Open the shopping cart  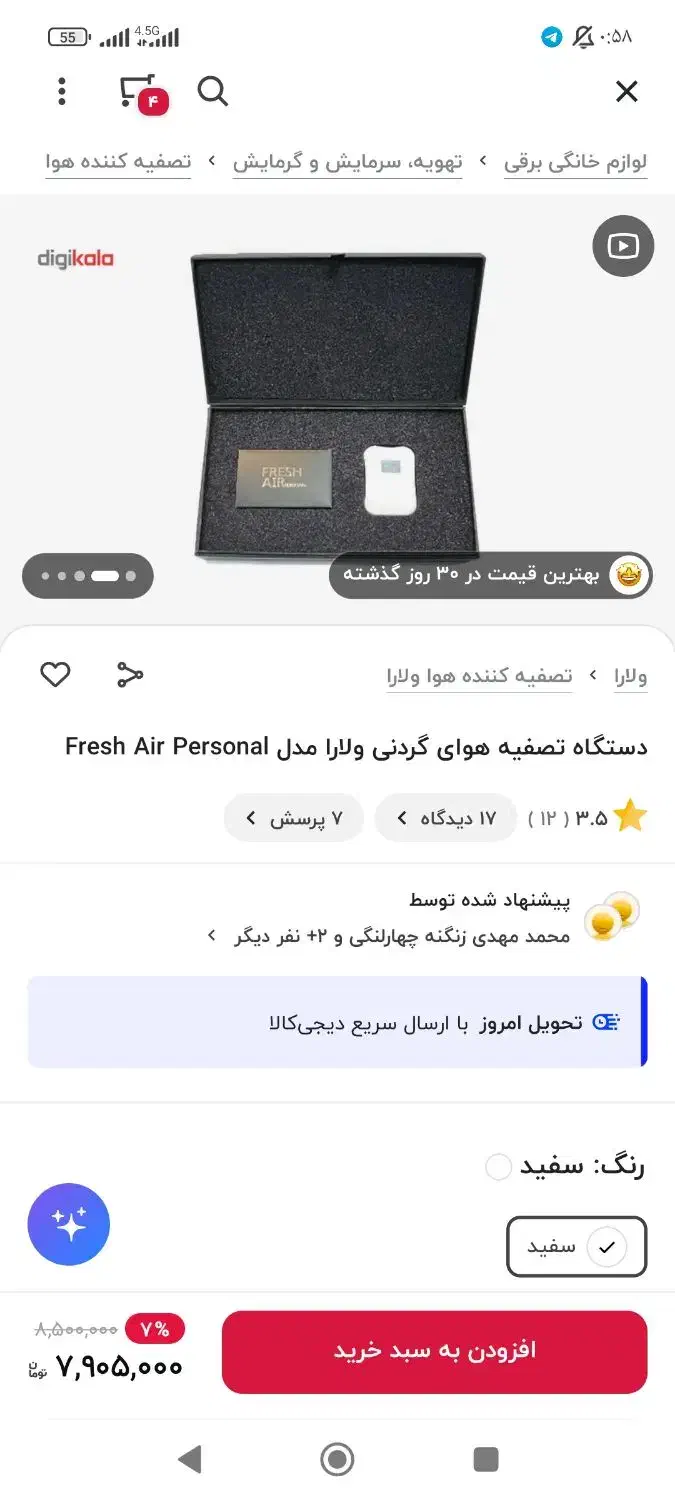point(142,93)
